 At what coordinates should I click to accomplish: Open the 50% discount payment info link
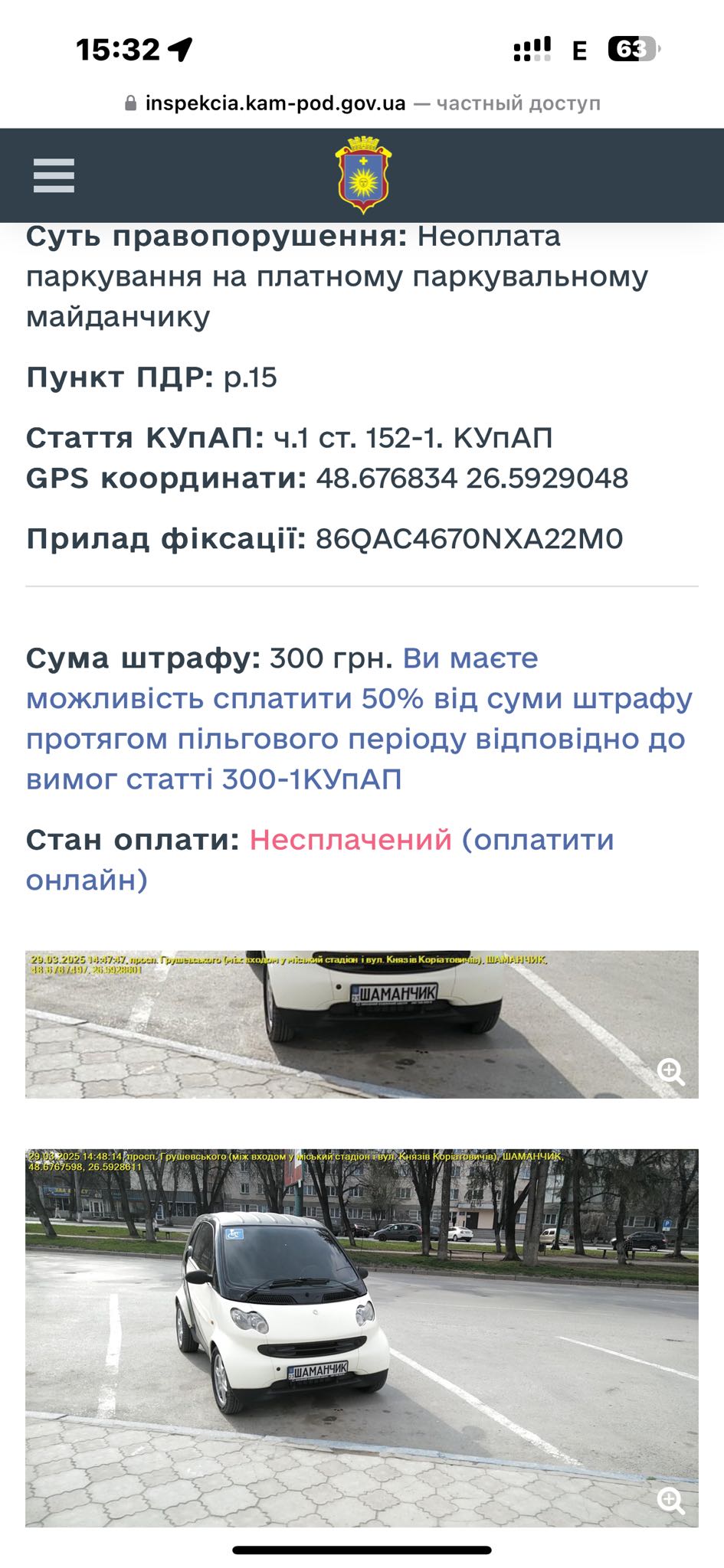(x=359, y=719)
